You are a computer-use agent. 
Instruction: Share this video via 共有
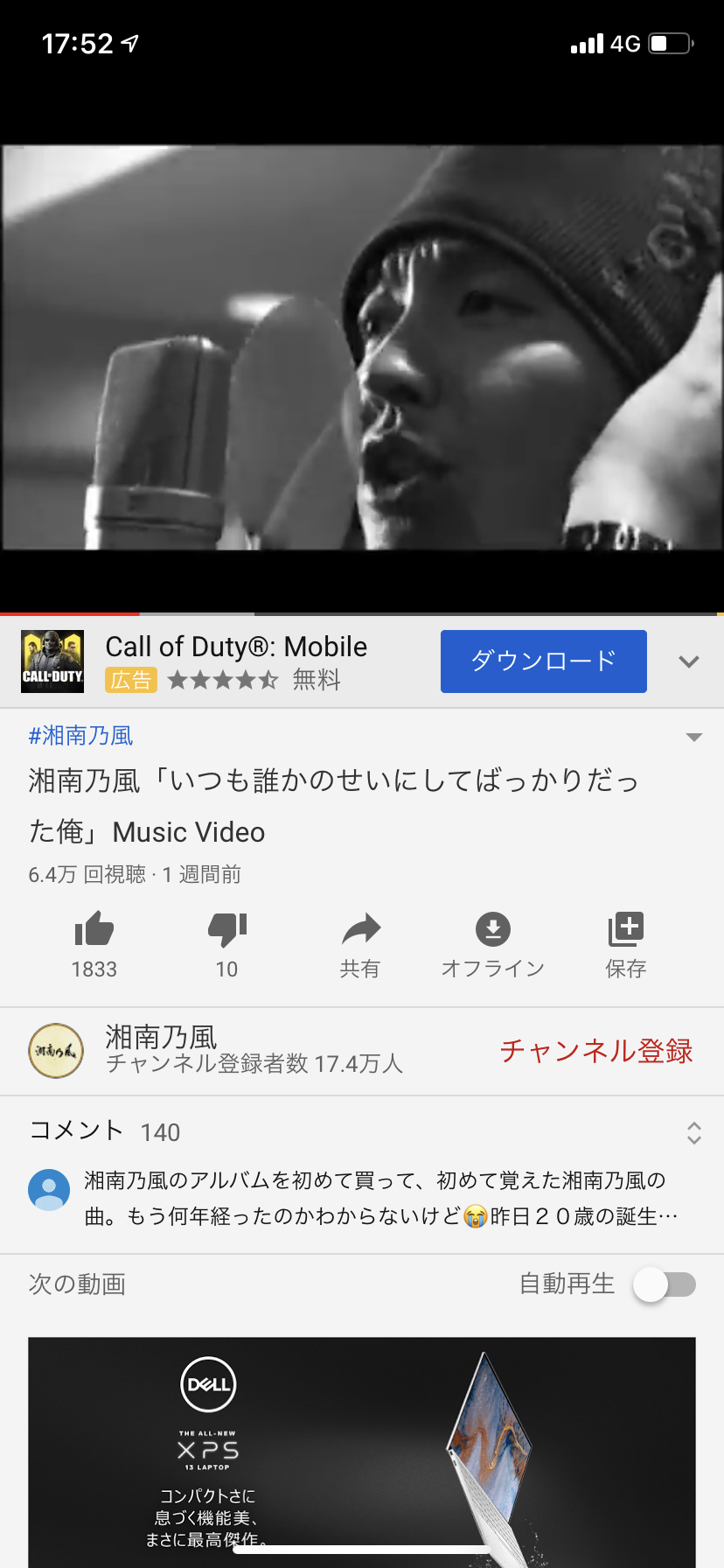(360, 945)
